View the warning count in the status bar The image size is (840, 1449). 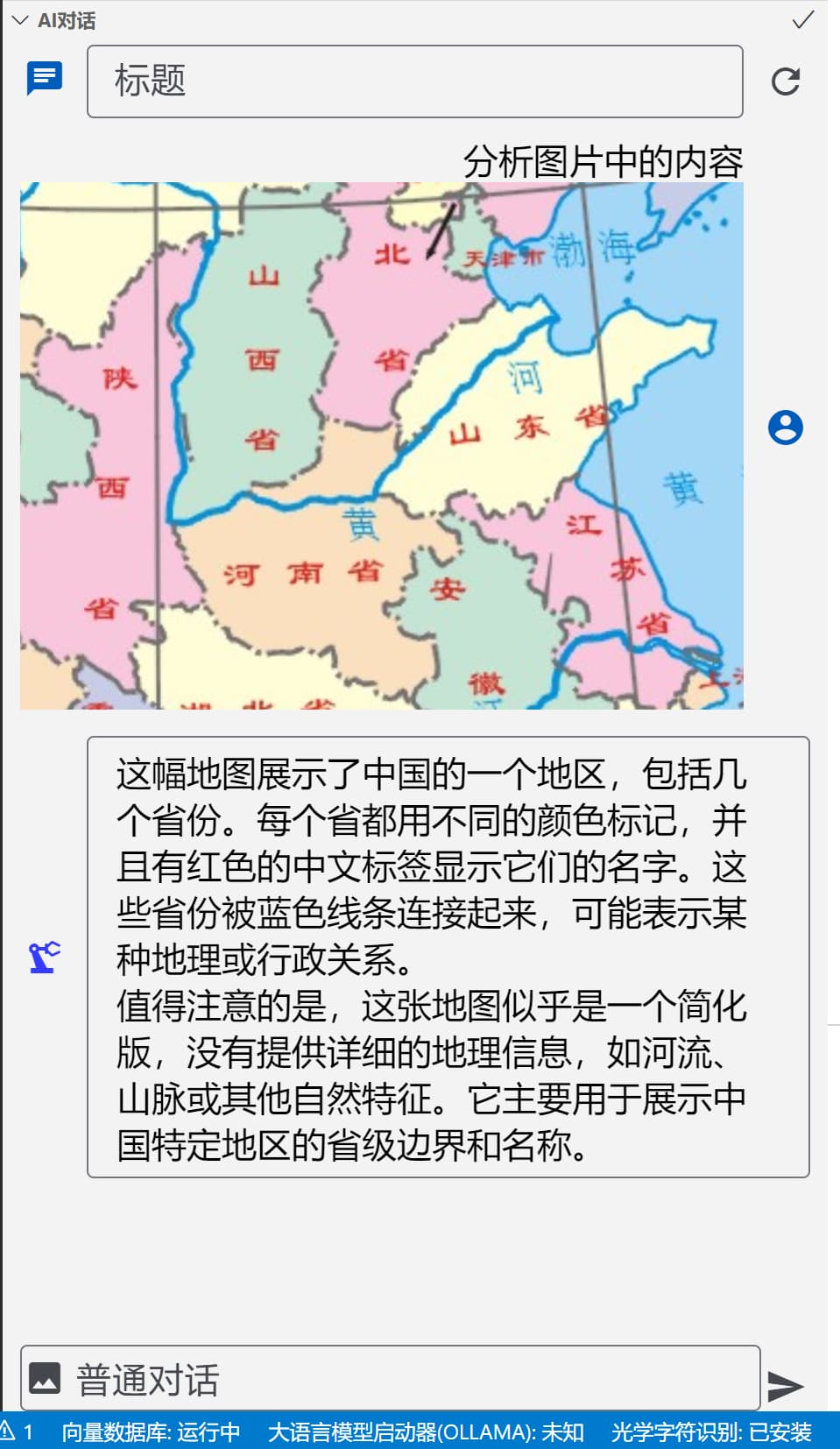(18, 1431)
